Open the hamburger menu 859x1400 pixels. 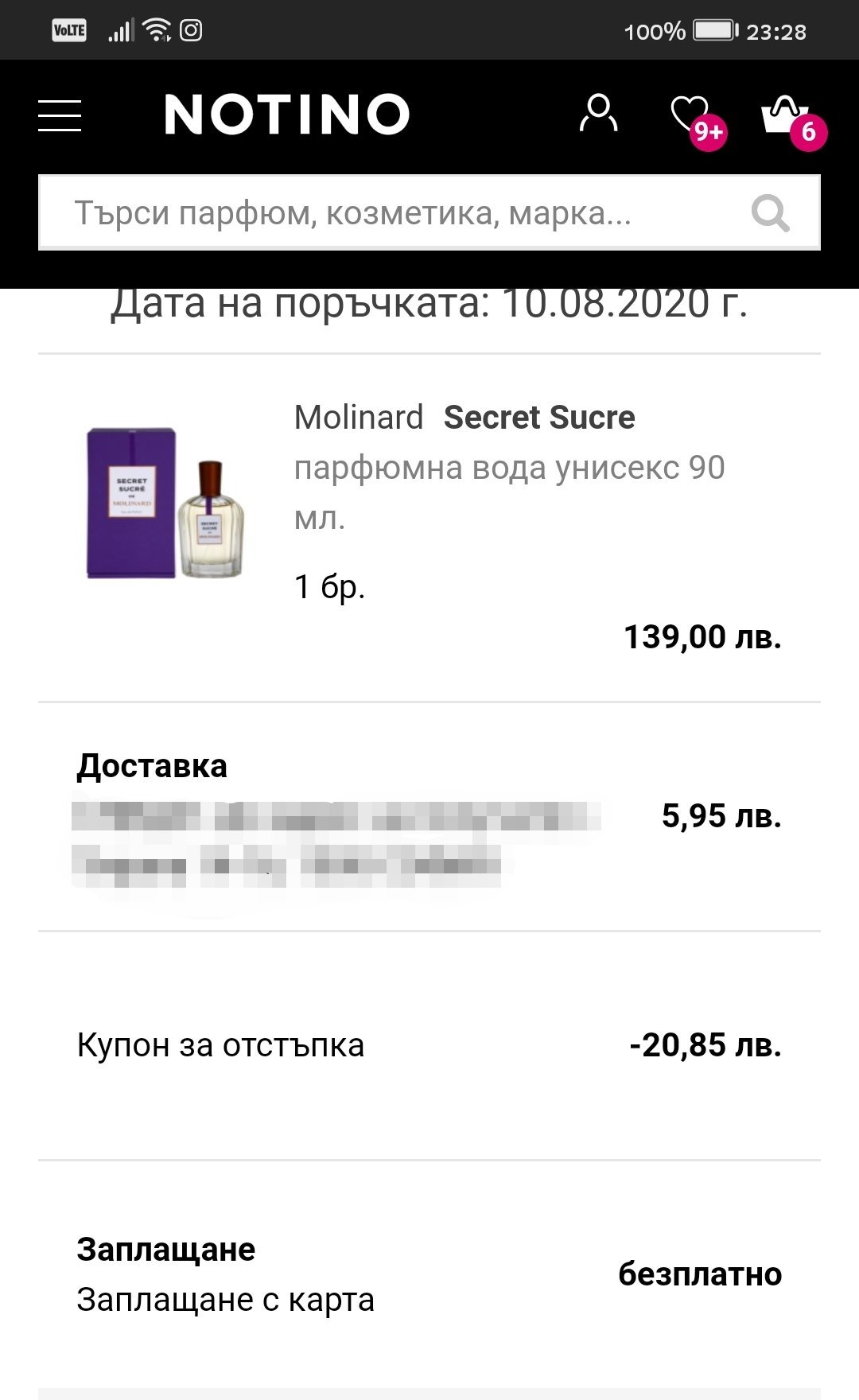pyautogui.click(x=60, y=115)
